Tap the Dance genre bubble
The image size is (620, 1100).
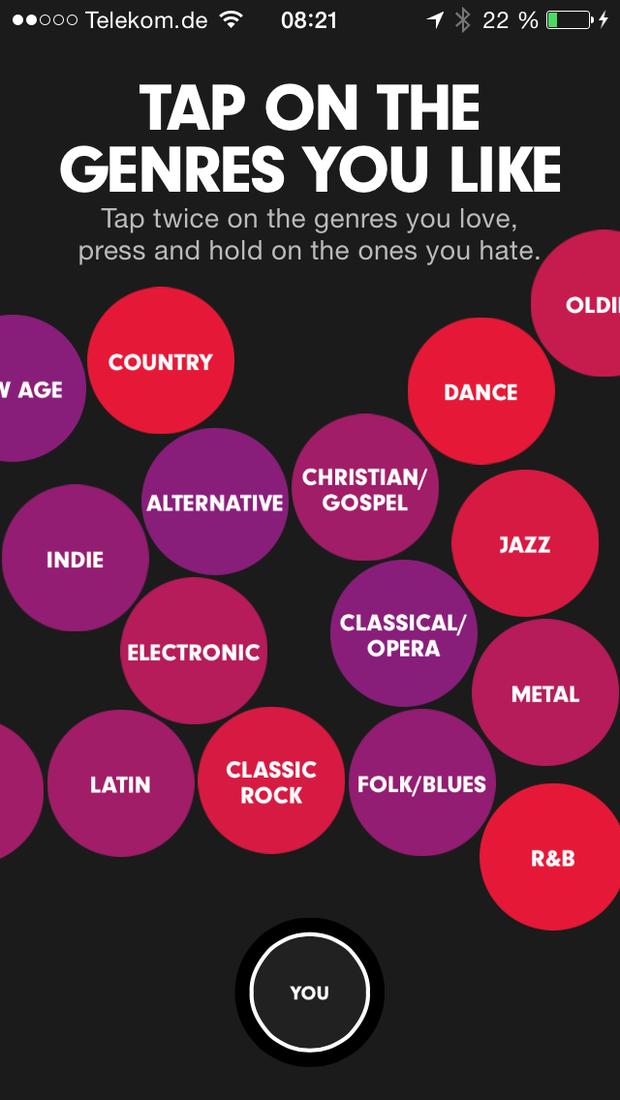[x=481, y=391]
